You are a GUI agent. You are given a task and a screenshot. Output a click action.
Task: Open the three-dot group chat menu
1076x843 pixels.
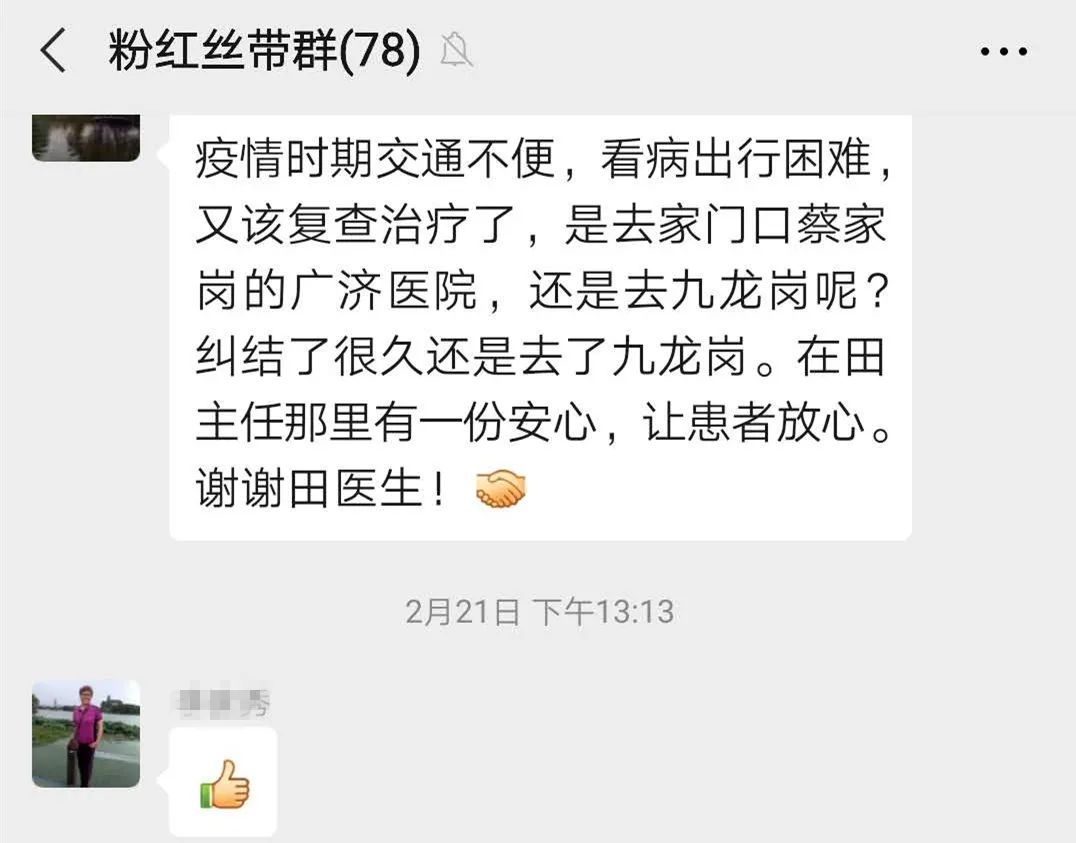1002,52
